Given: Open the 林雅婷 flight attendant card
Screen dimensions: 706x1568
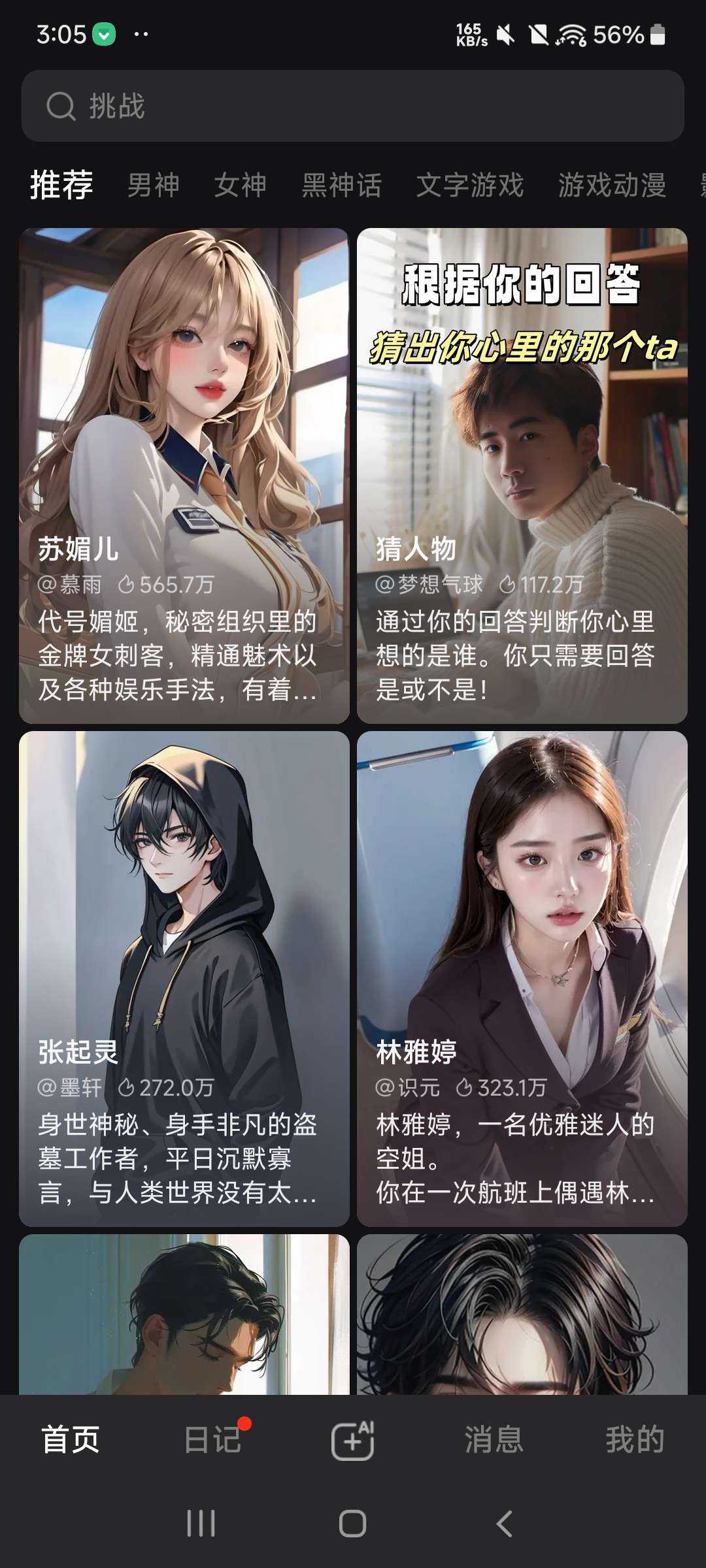Looking at the screenshot, I should point(522,978).
